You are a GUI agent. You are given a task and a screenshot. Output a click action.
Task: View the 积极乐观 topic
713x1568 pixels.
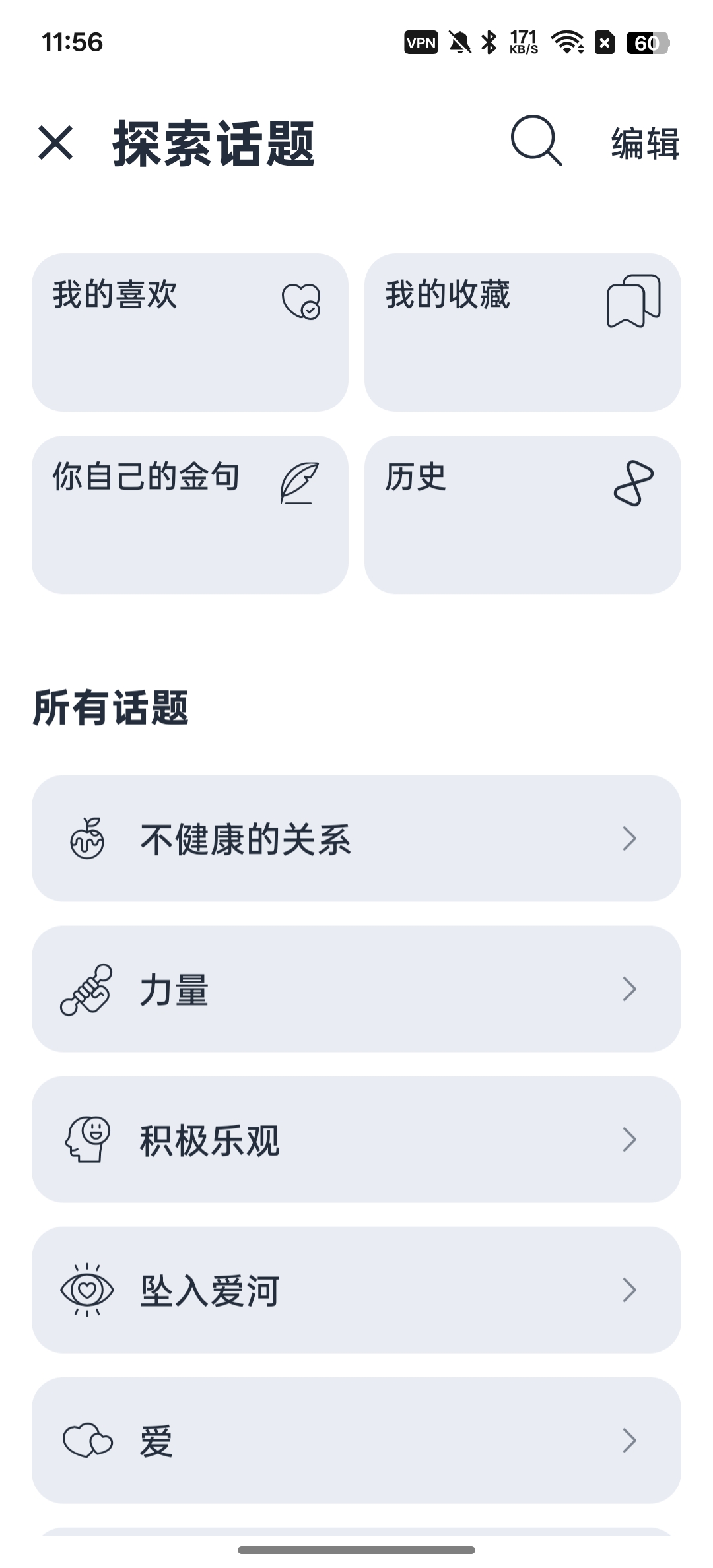(x=356, y=1139)
